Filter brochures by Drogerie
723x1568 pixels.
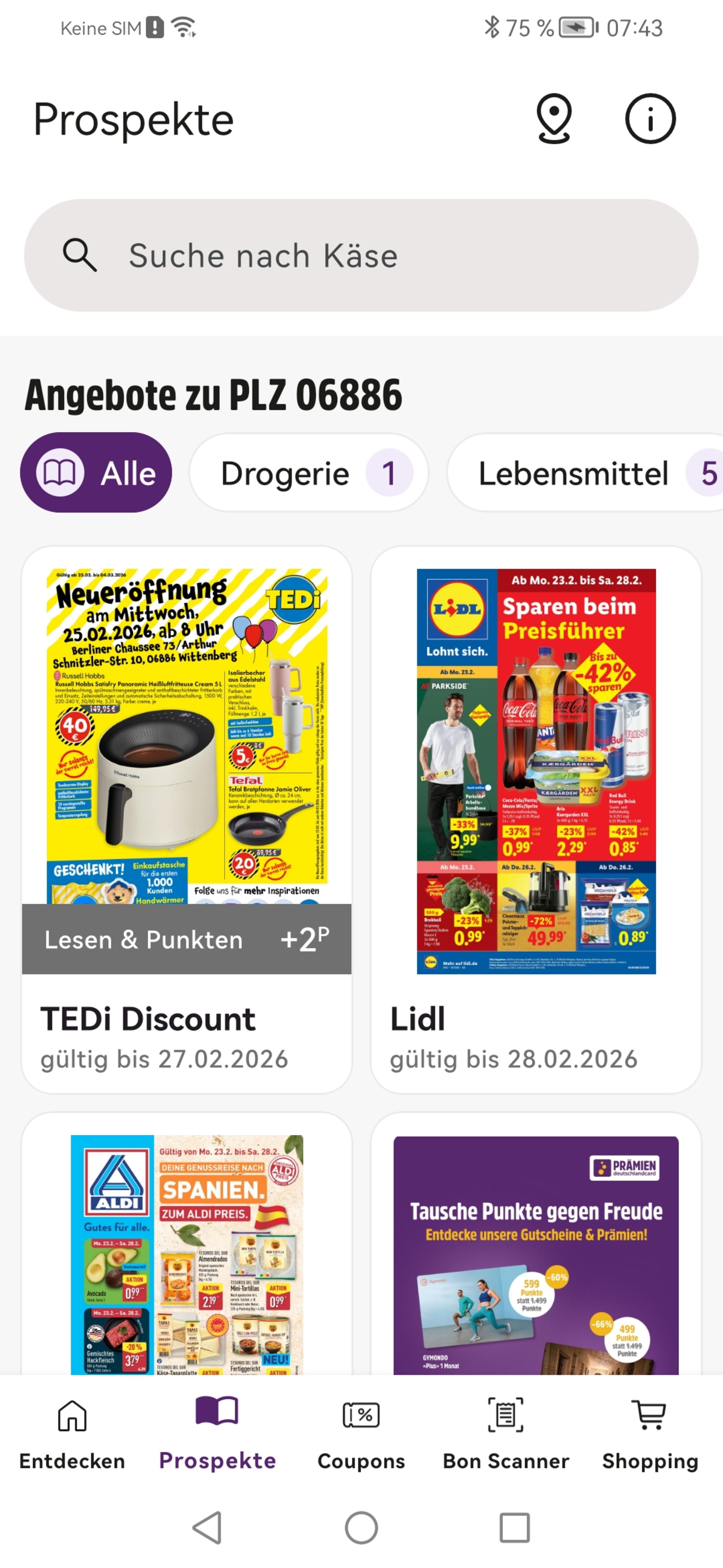click(309, 472)
